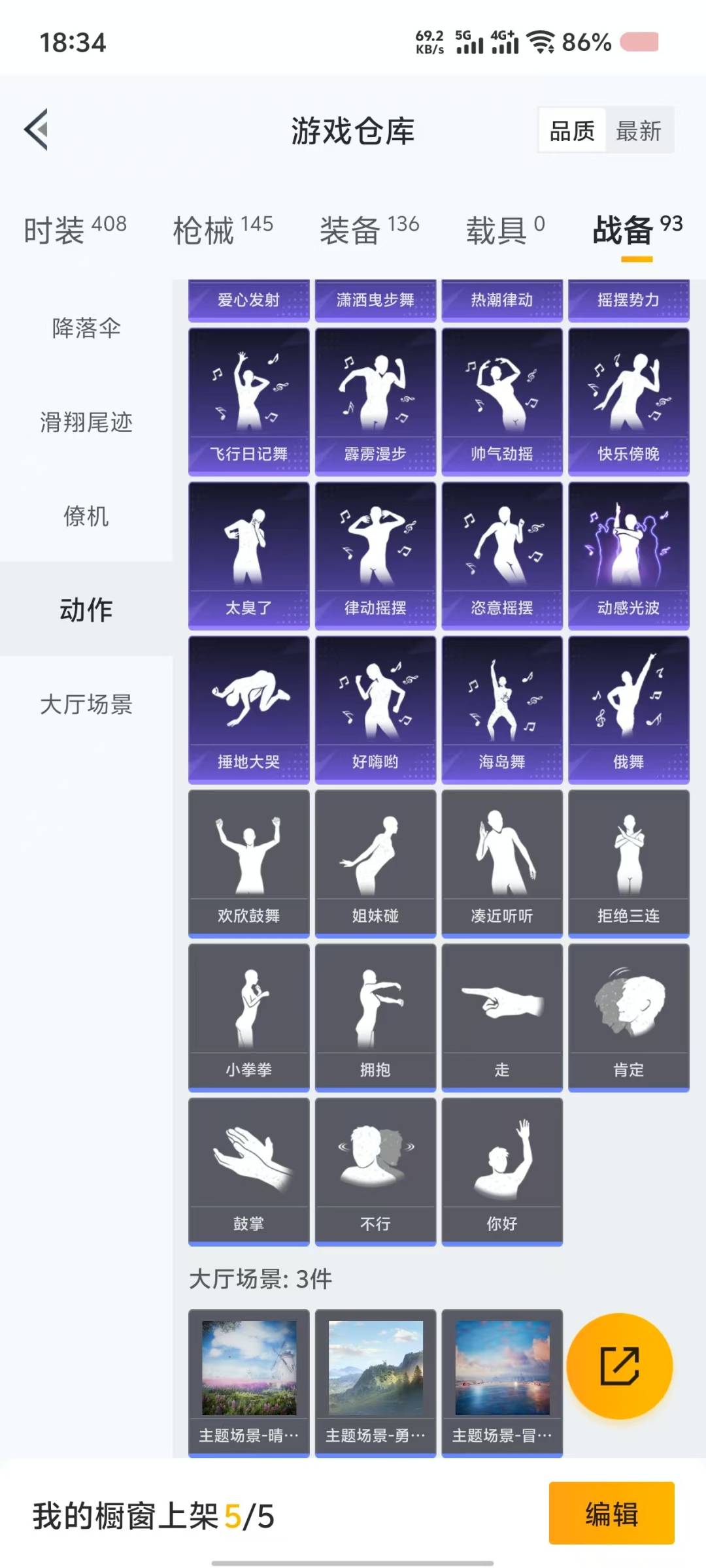Open the 捶地大哭 action item
The width and height of the screenshot is (706, 1568).
click(x=248, y=710)
